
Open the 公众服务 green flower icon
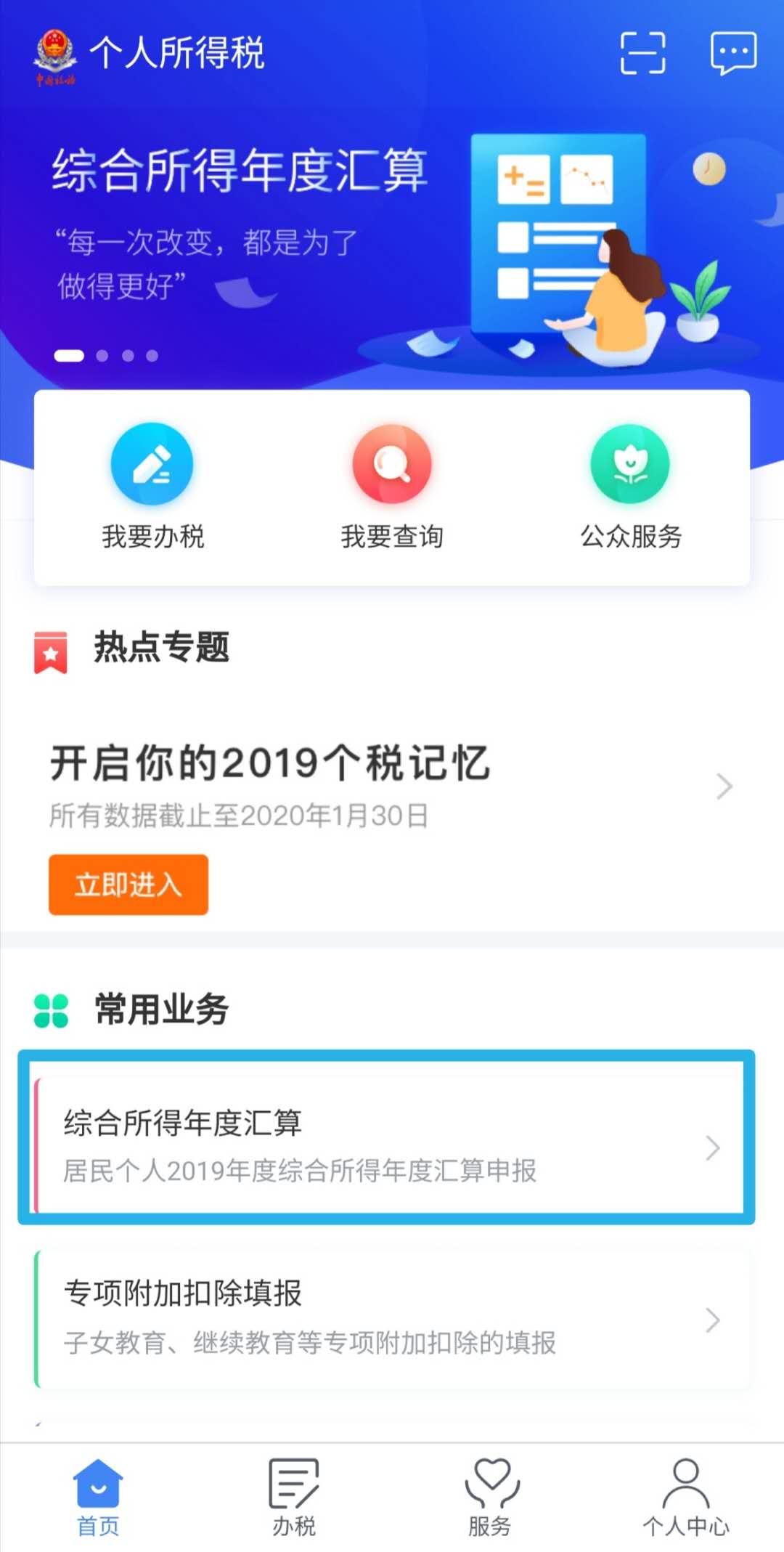point(631,463)
